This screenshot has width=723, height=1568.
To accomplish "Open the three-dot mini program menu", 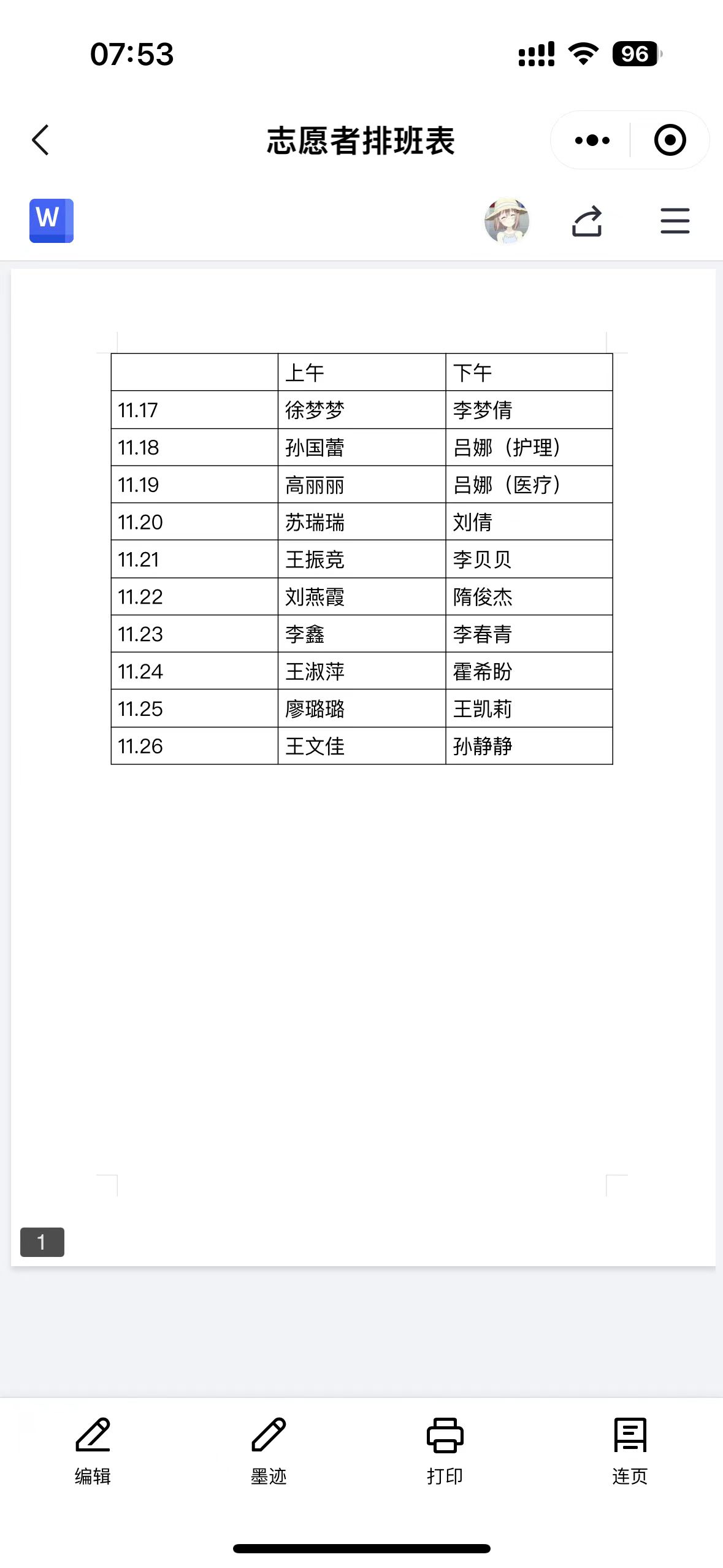I will pos(592,140).
